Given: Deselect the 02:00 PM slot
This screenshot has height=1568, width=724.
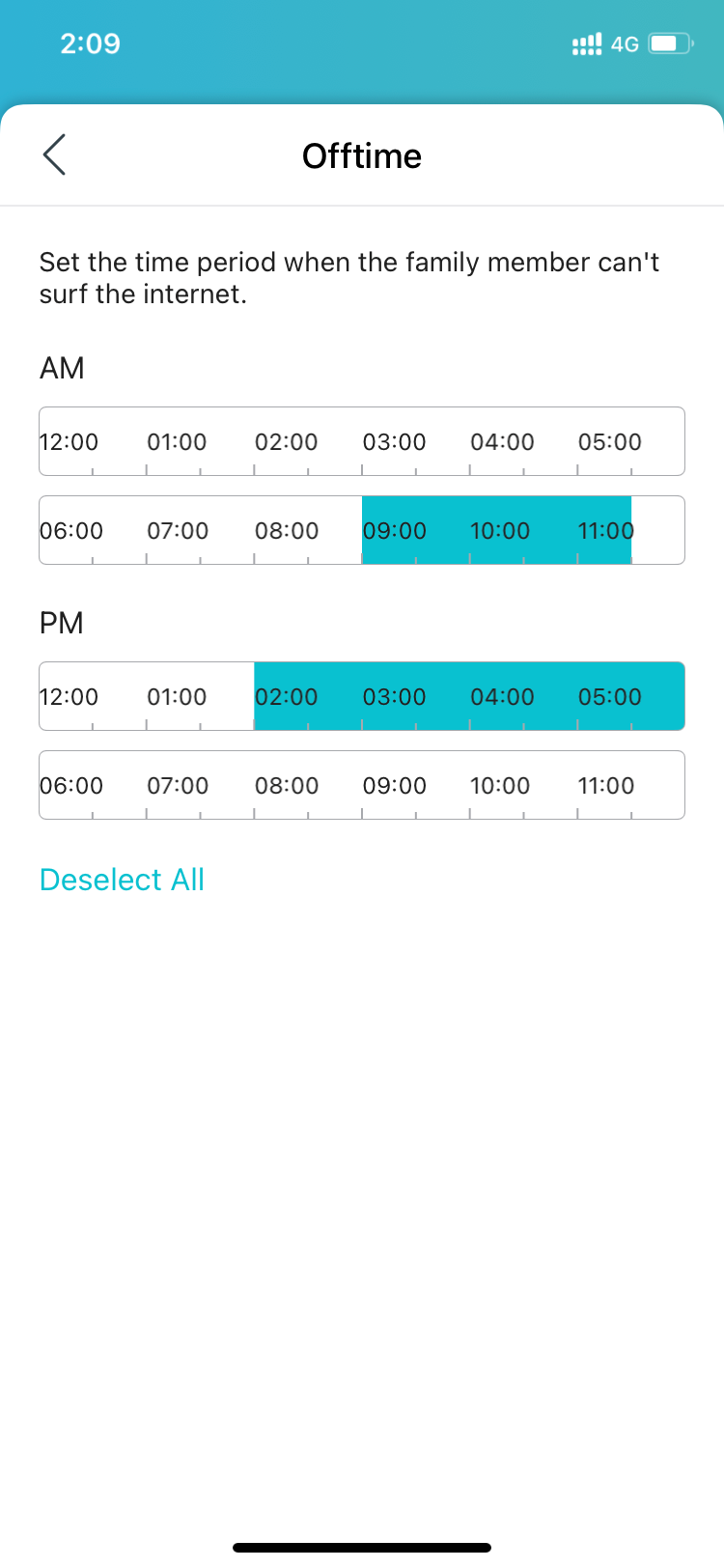Looking at the screenshot, I should point(308,696).
